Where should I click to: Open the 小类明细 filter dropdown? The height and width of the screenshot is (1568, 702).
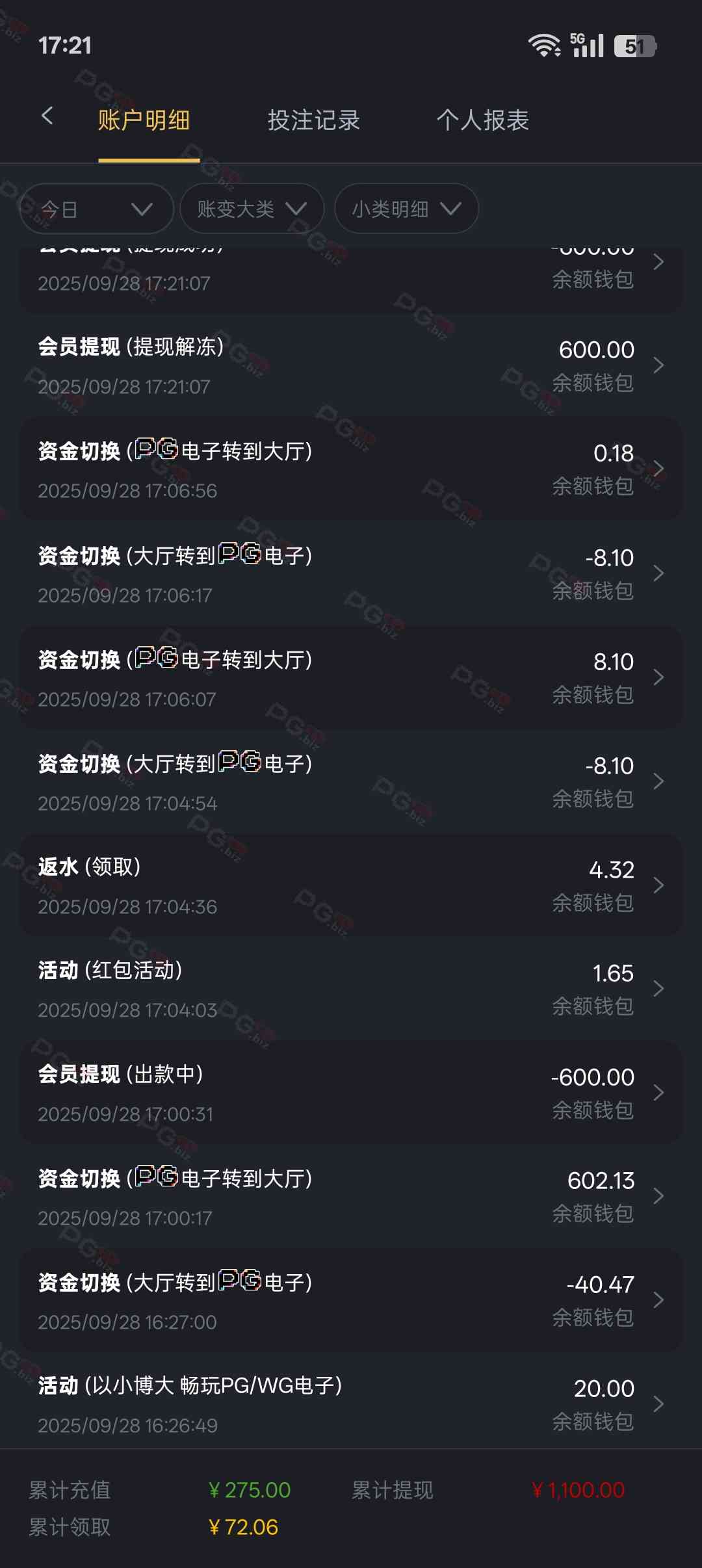(406, 209)
